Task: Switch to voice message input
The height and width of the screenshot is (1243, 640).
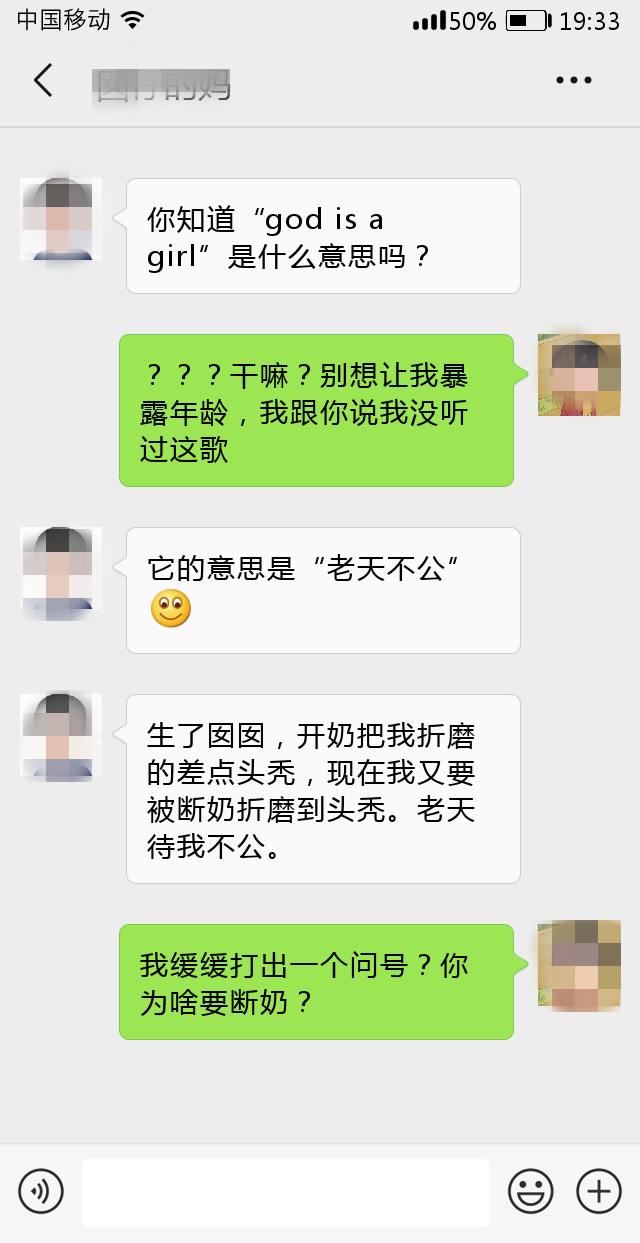Action: [x=41, y=1191]
